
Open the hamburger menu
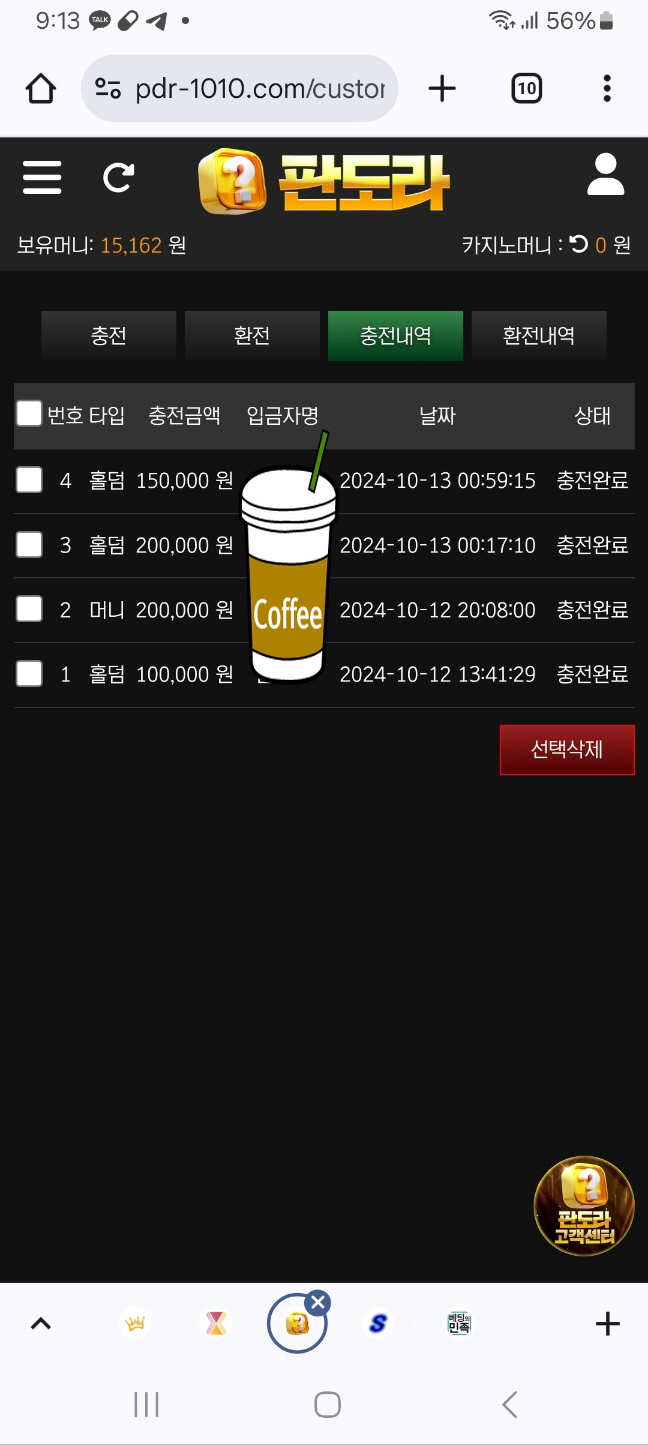[x=42, y=178]
